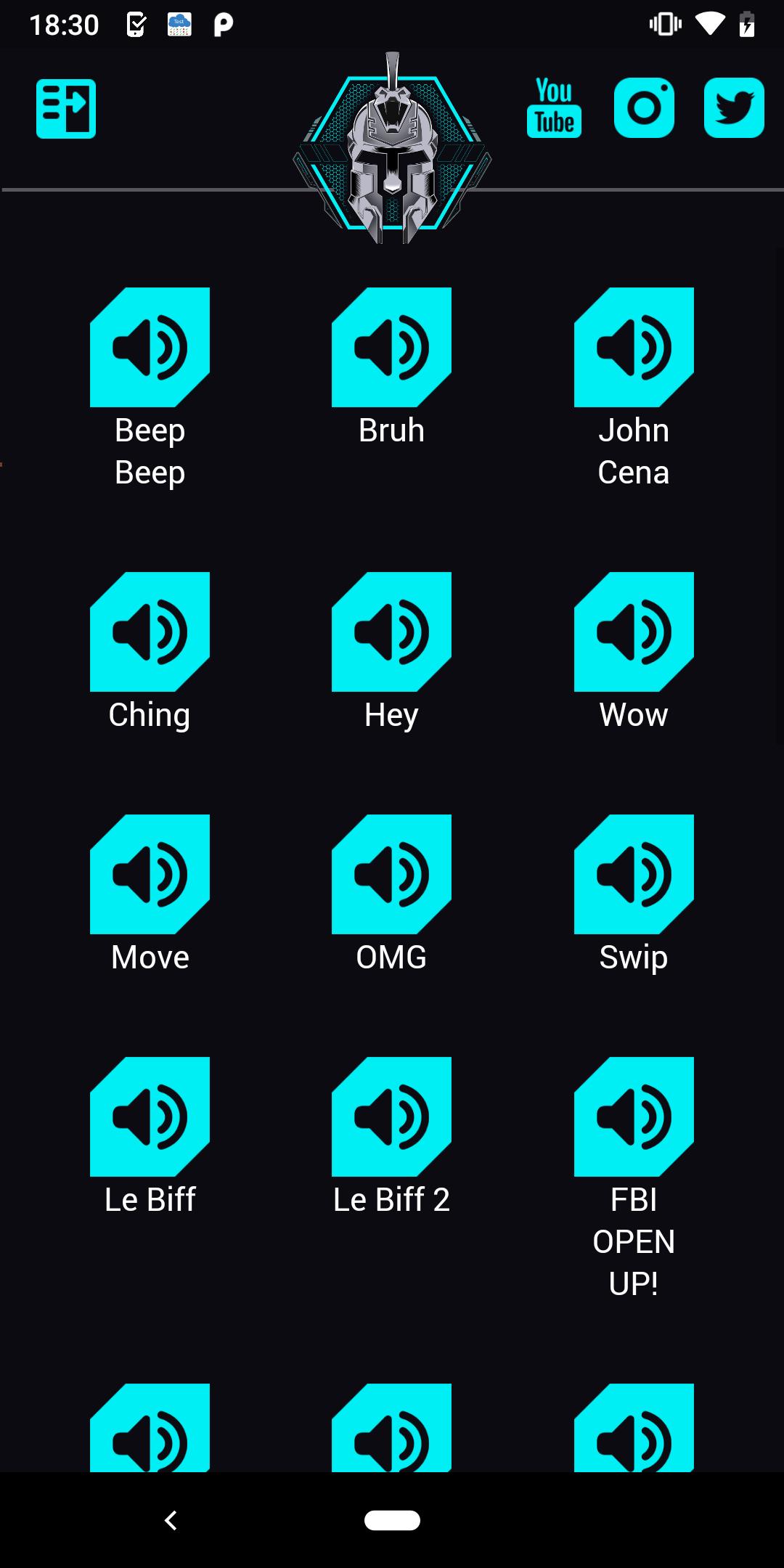Open the Instagram profile icon

644,107
